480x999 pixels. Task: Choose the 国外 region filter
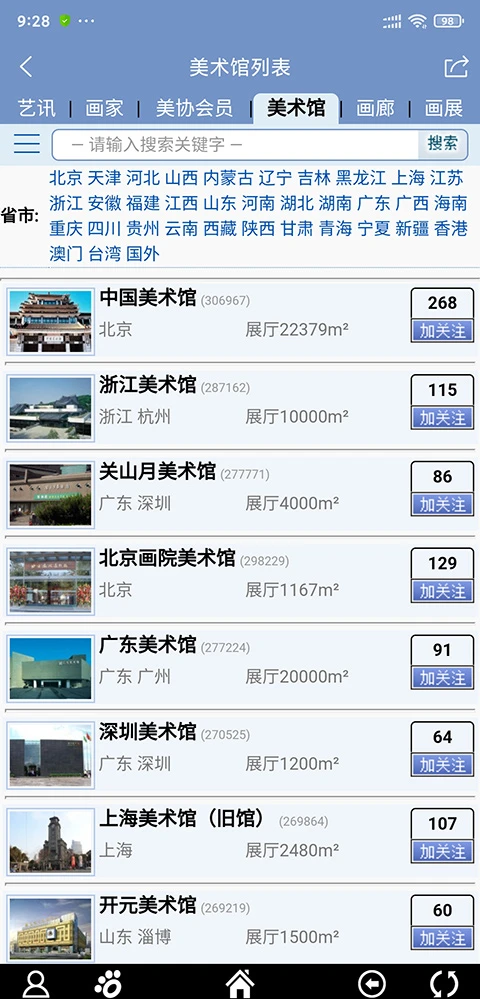pos(143,254)
